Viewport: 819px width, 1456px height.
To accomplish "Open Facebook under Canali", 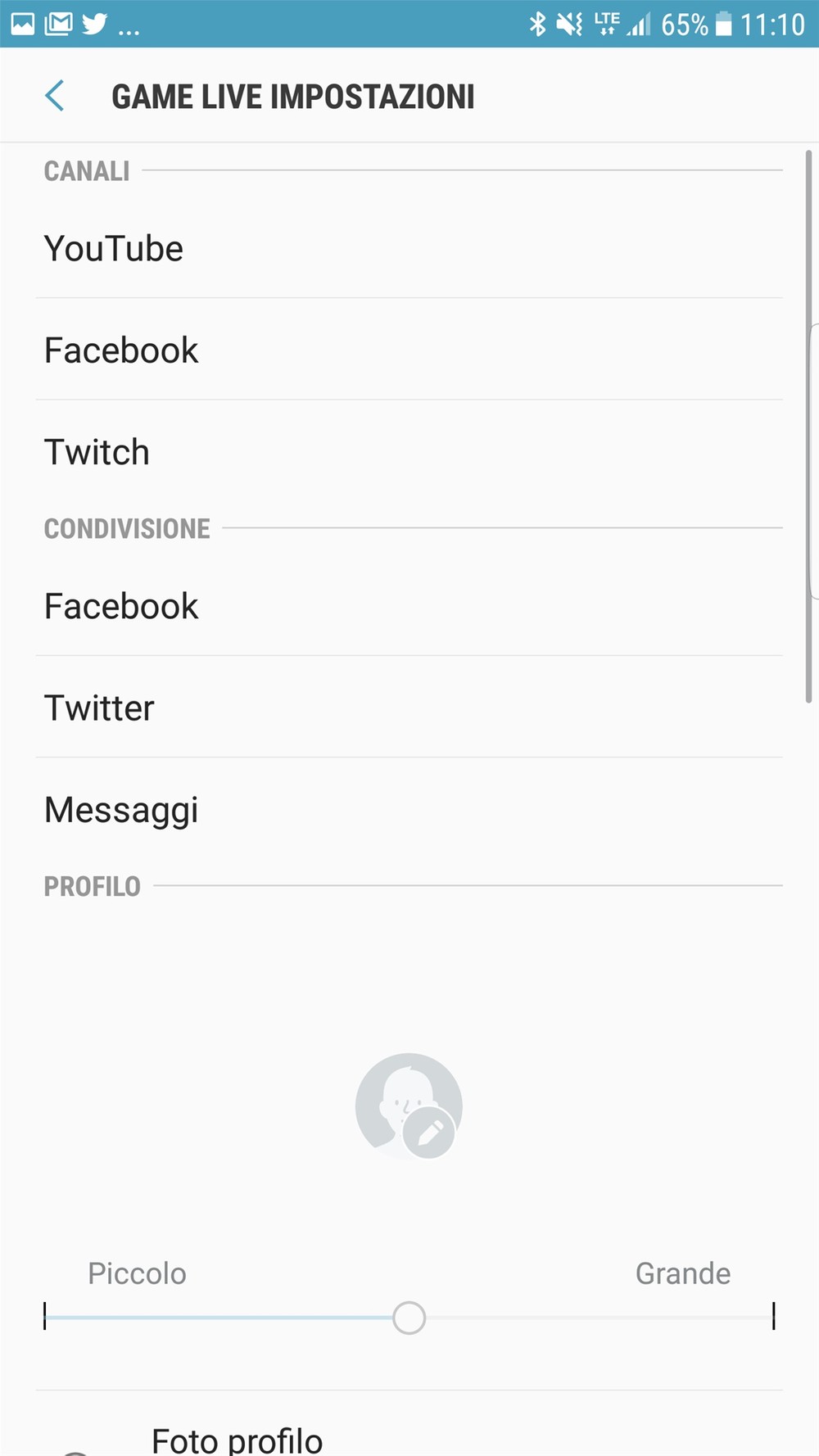I will coord(409,350).
